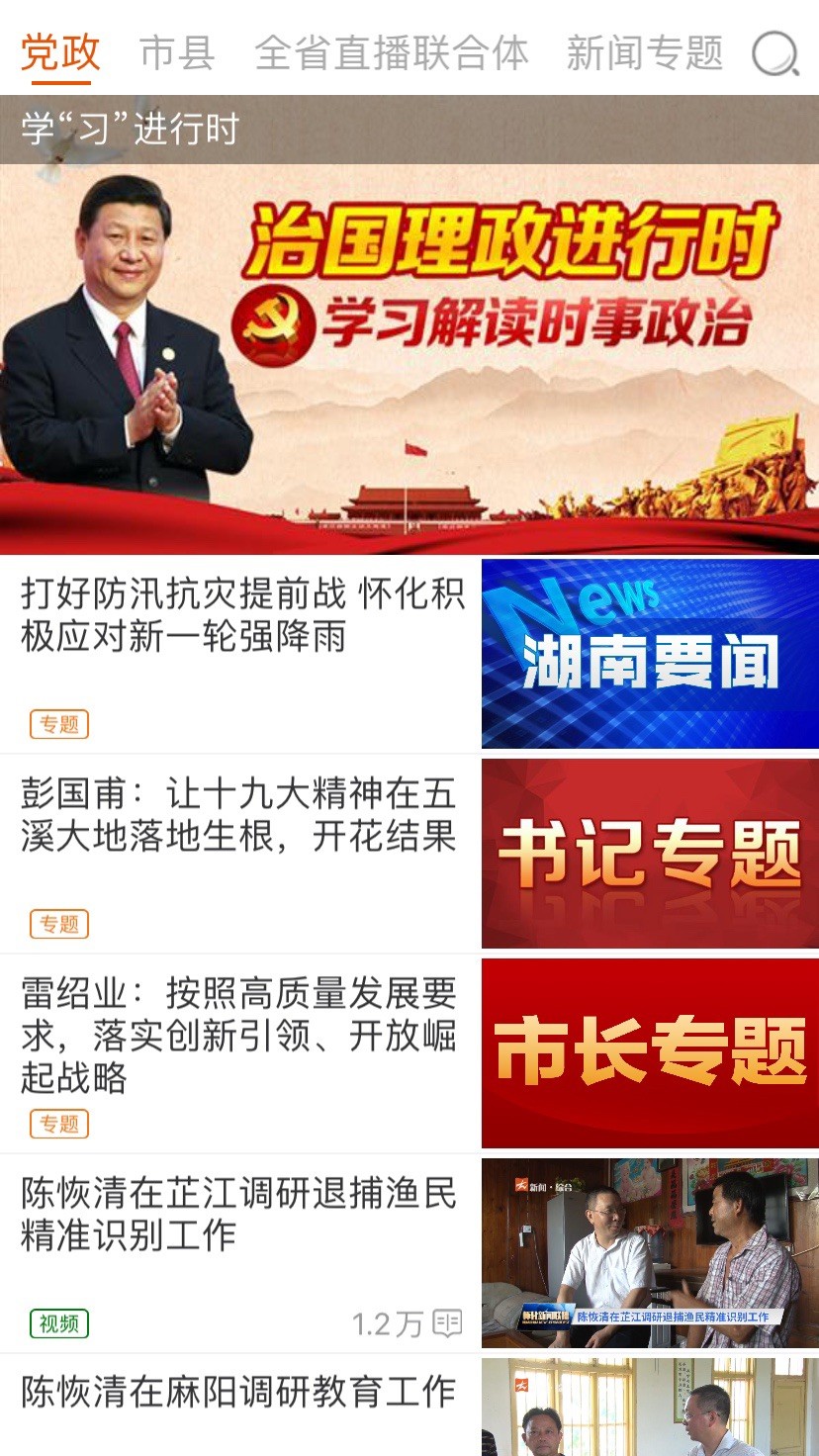819x1456 pixels.
Task: Open the 全省直播联合体 tab
Action: coord(393,54)
